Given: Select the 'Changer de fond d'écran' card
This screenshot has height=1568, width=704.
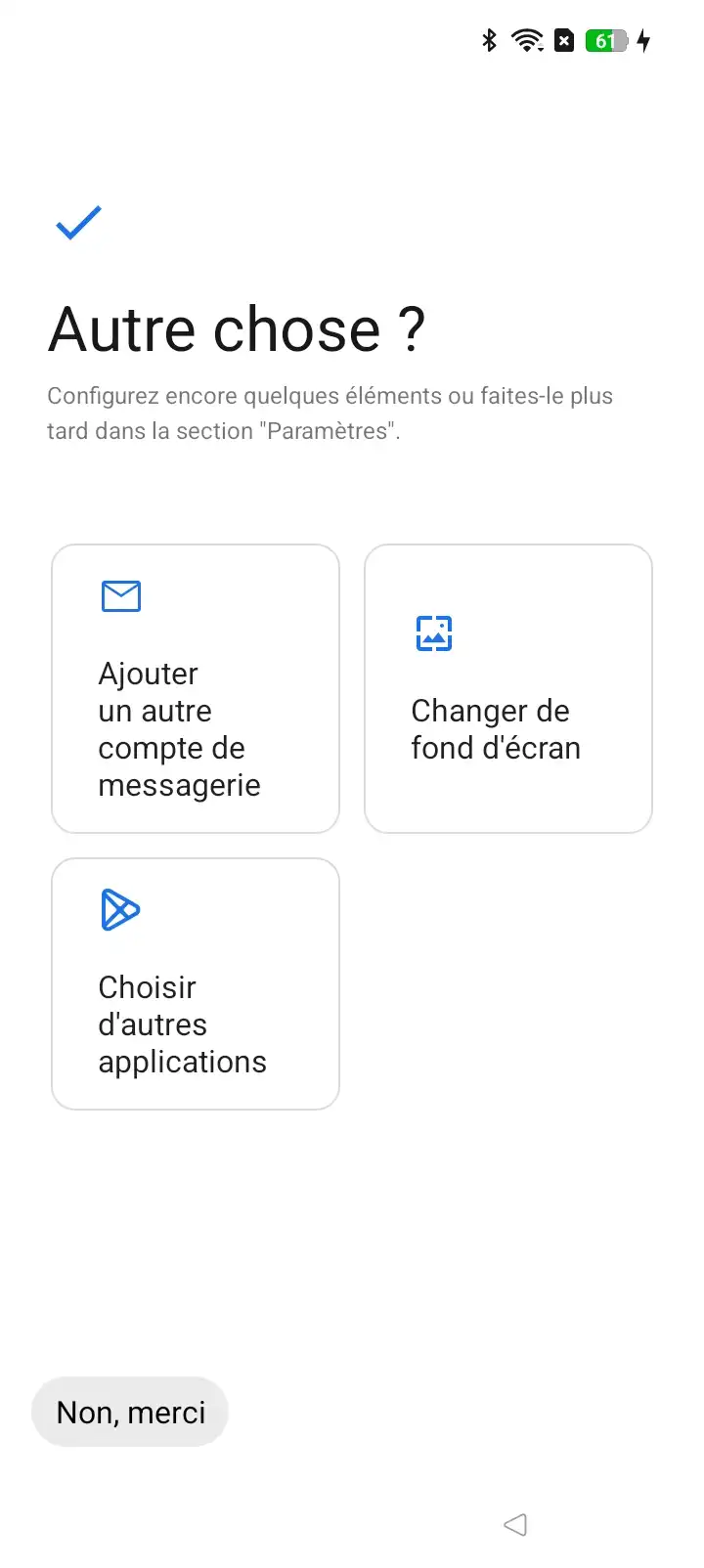Looking at the screenshot, I should (x=508, y=689).
